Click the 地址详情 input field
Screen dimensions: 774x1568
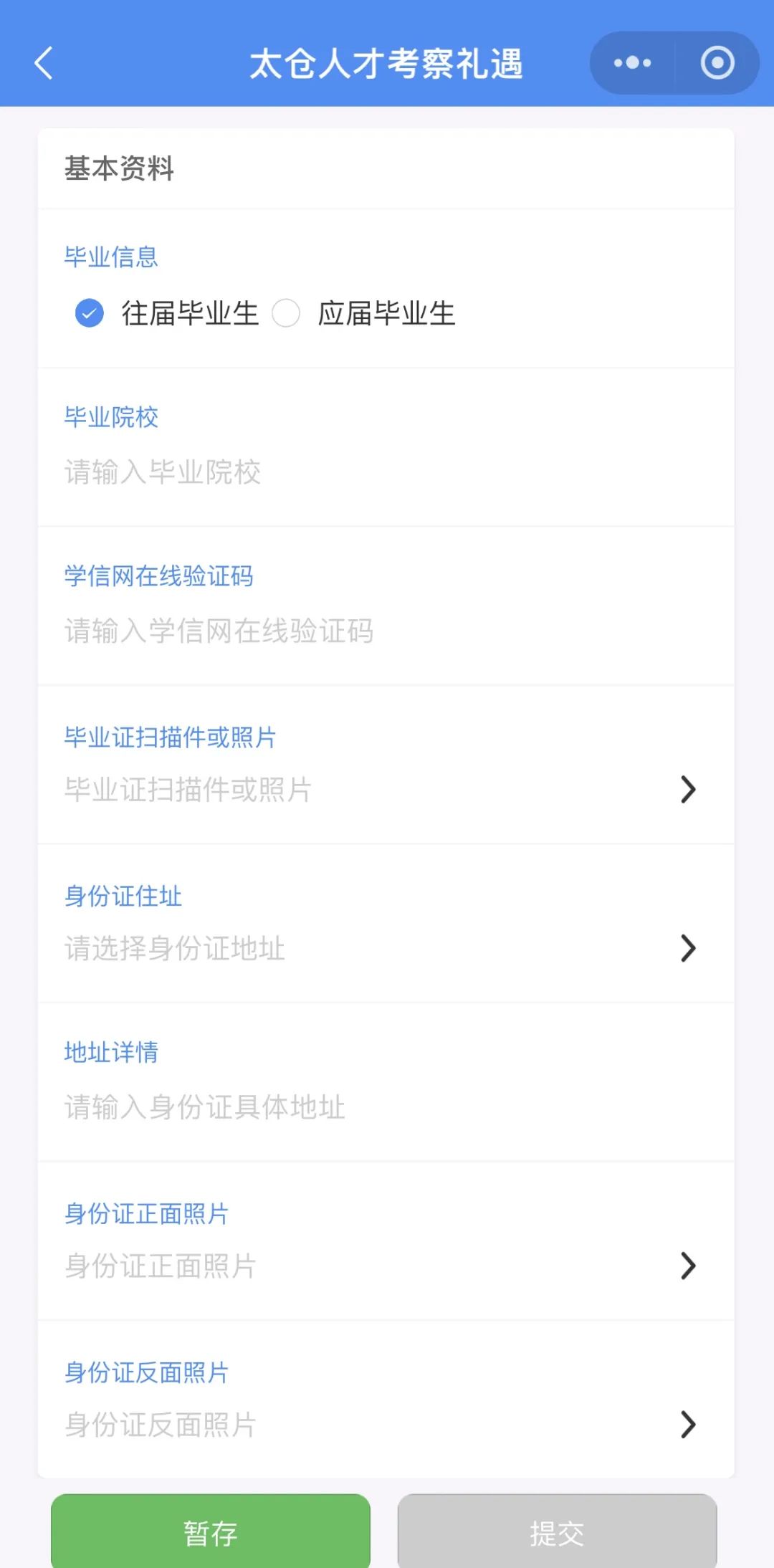(x=287, y=1107)
